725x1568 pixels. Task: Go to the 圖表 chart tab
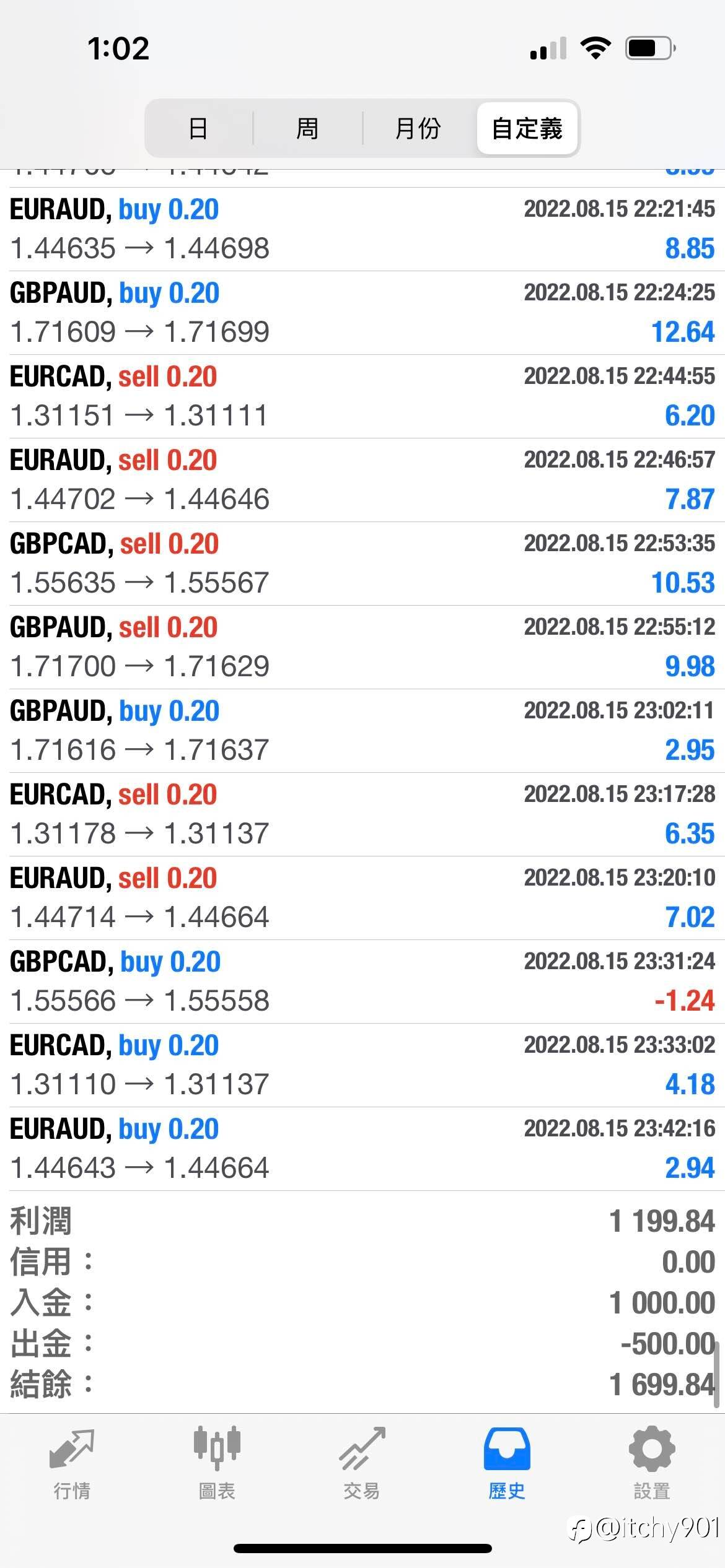pyautogui.click(x=217, y=1464)
